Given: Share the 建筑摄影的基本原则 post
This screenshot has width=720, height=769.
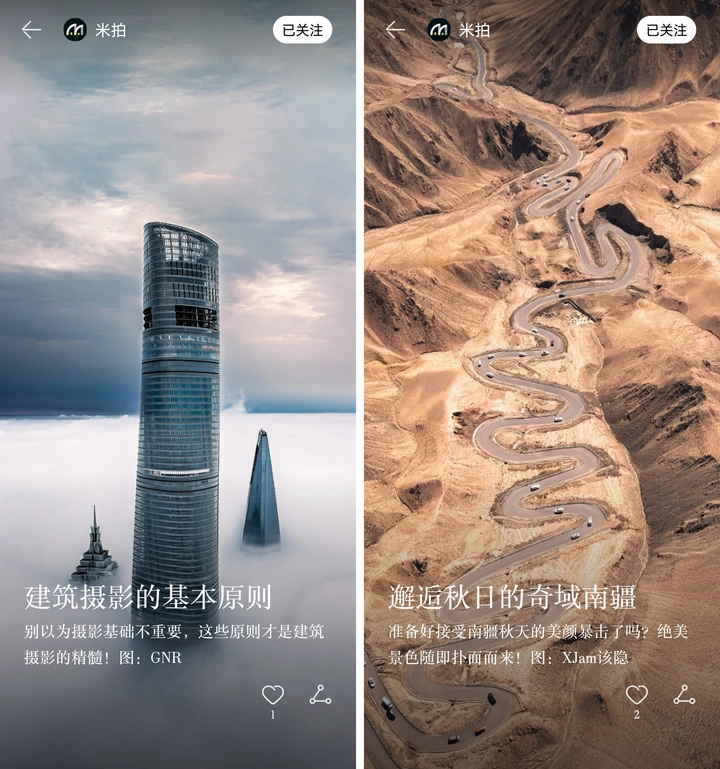Looking at the screenshot, I should point(320,695).
